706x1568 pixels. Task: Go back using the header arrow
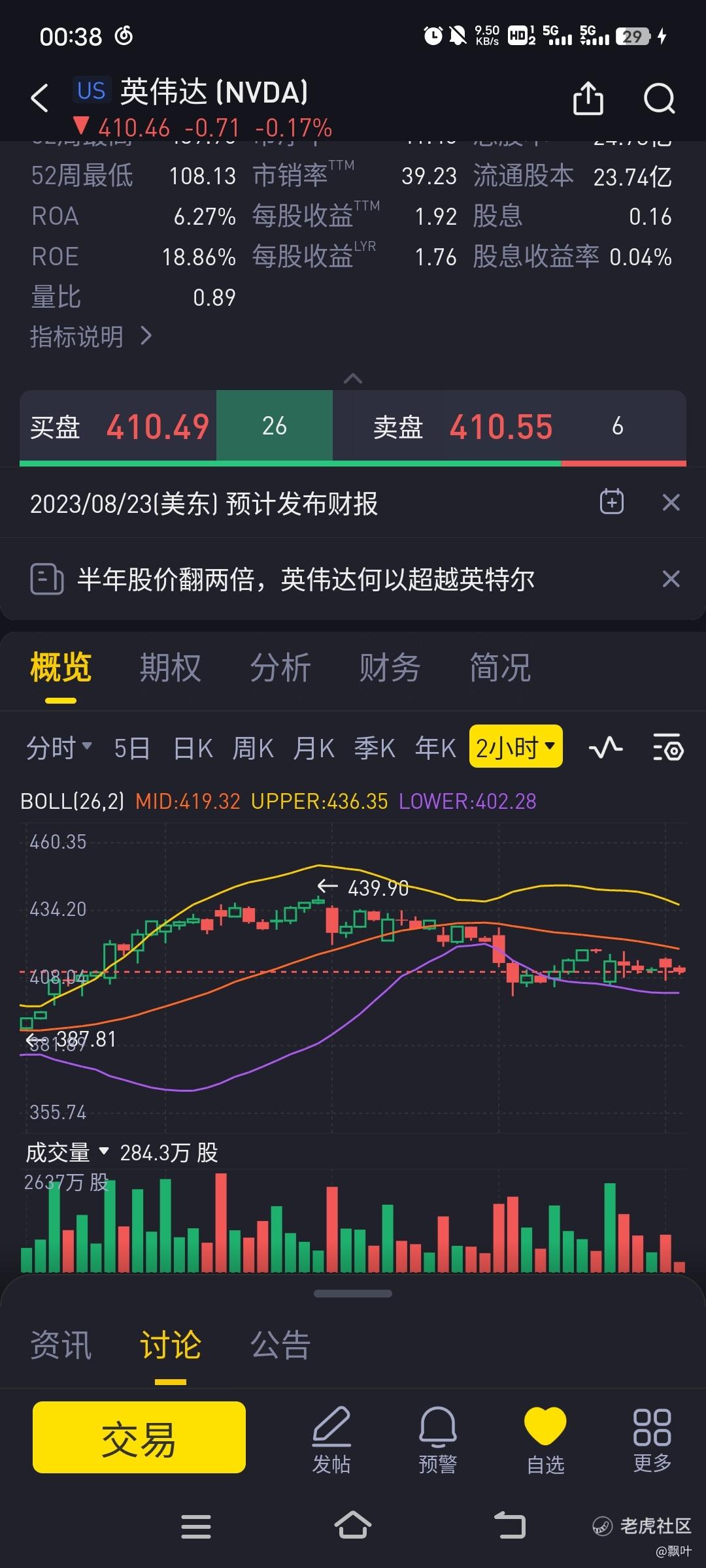click(40, 98)
